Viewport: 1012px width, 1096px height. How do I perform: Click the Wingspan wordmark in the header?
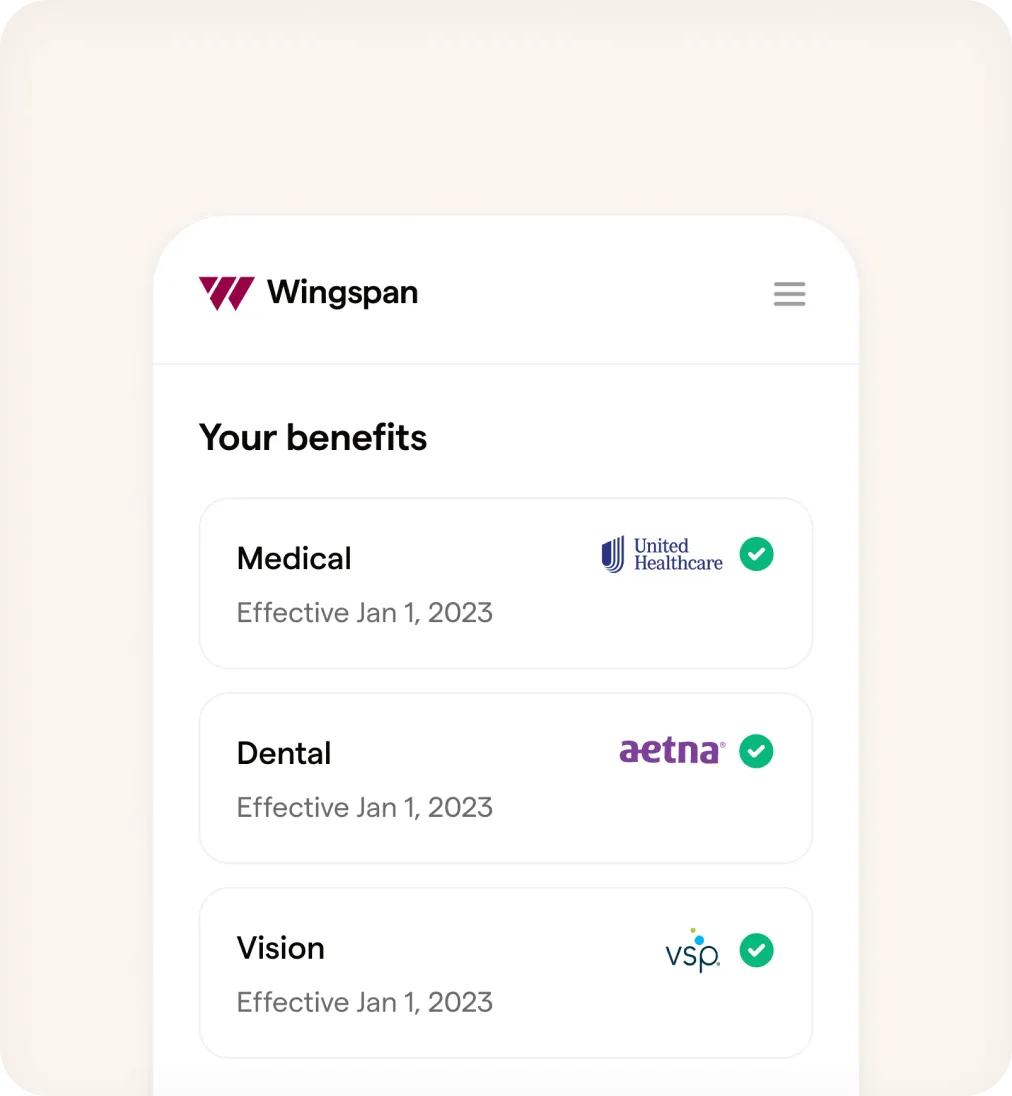[x=341, y=293]
